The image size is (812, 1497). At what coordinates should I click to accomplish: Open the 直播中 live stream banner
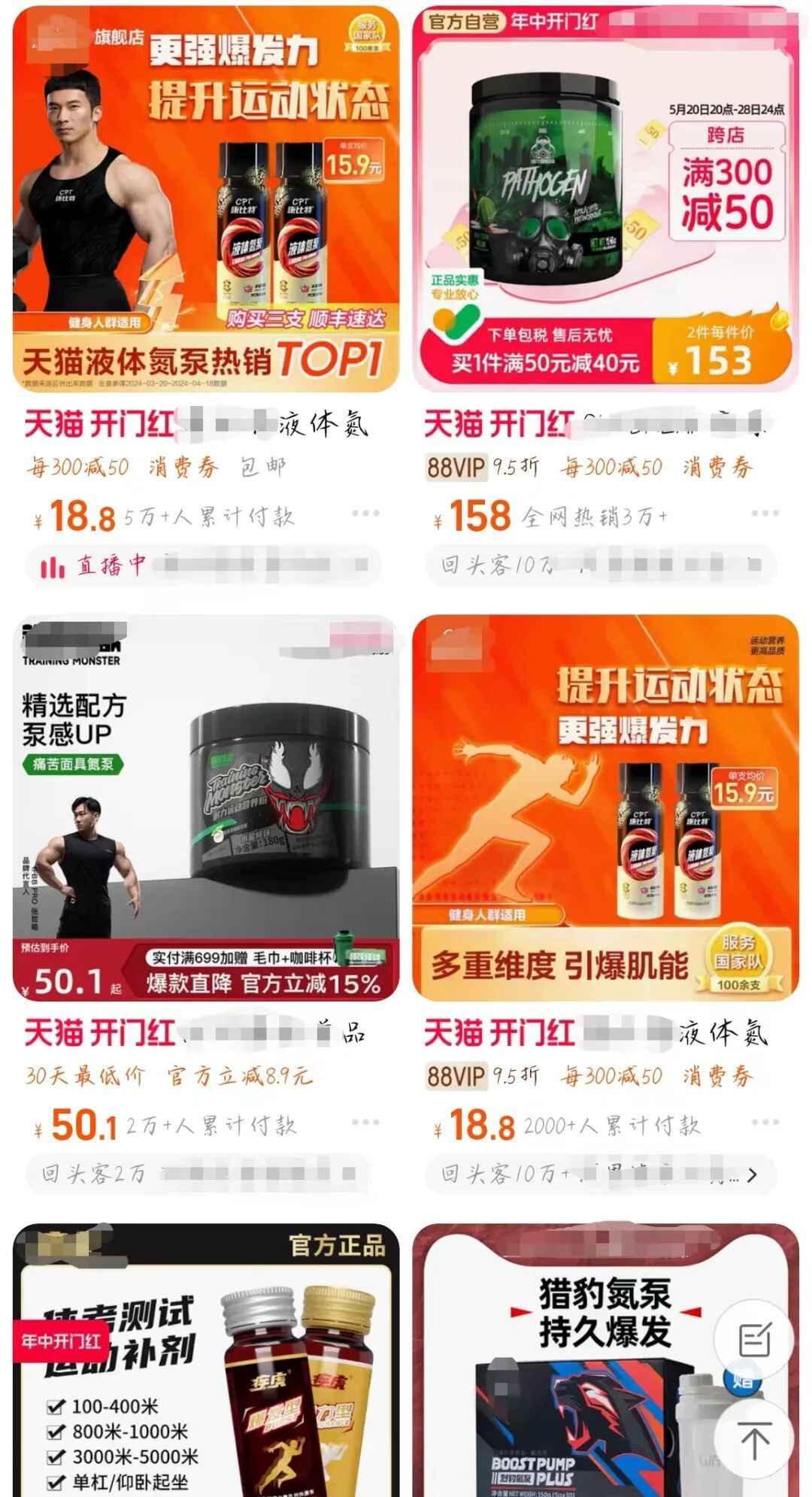[x=203, y=565]
